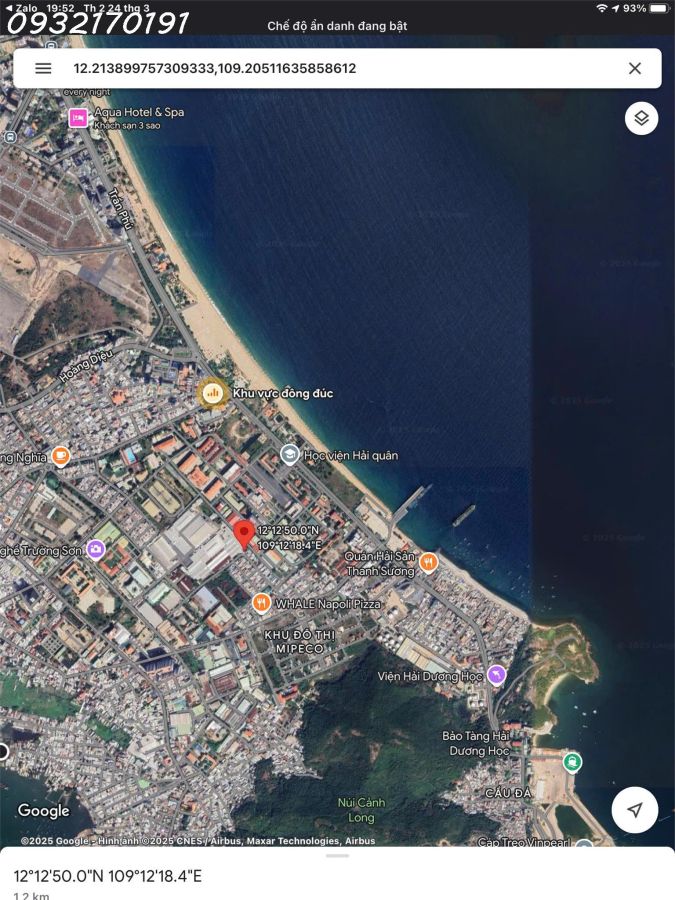Viewport: 675px width, 900px height.
Task: Center map on my location
Action: [x=634, y=810]
